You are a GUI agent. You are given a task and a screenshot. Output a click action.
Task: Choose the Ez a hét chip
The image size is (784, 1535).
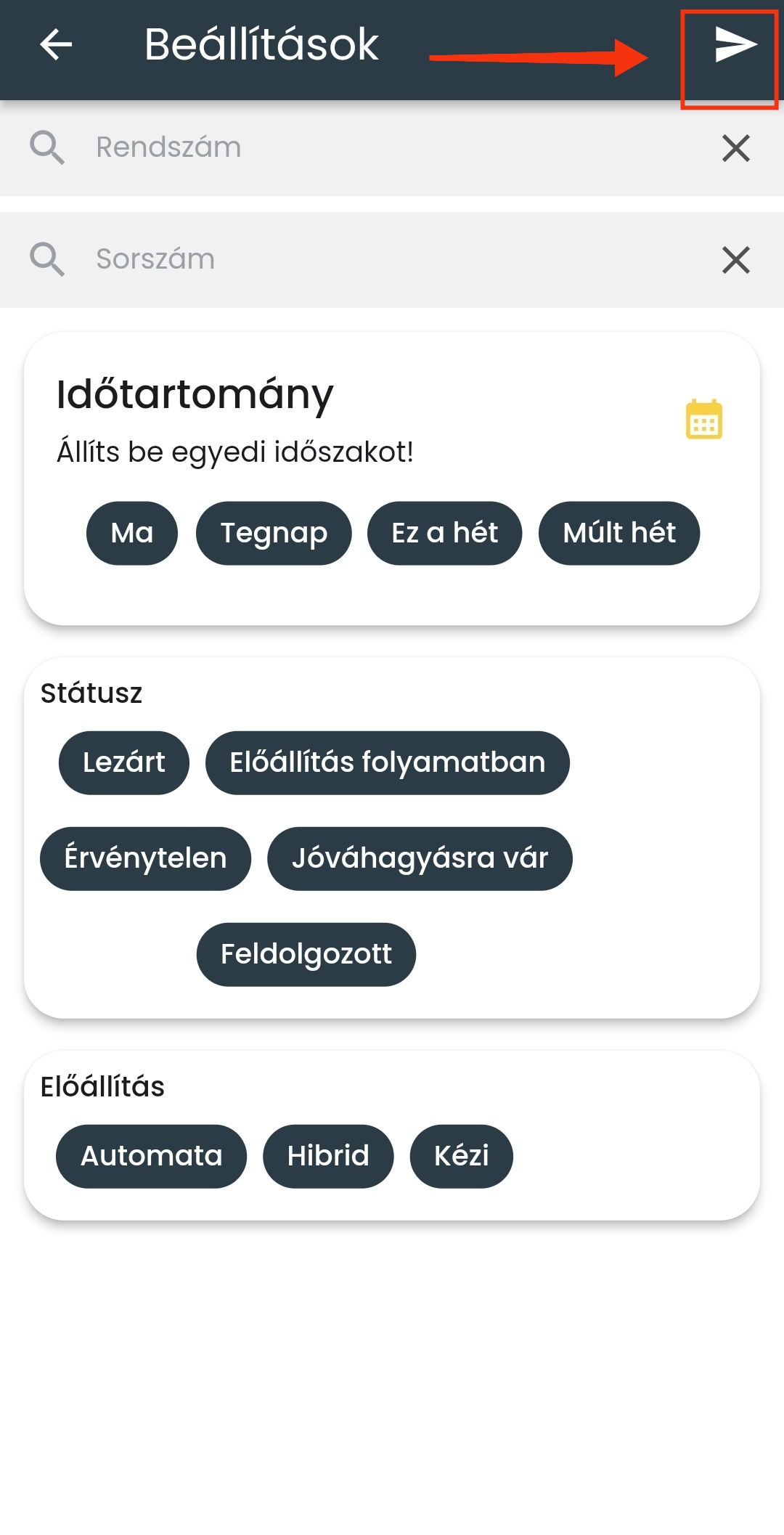click(x=444, y=533)
